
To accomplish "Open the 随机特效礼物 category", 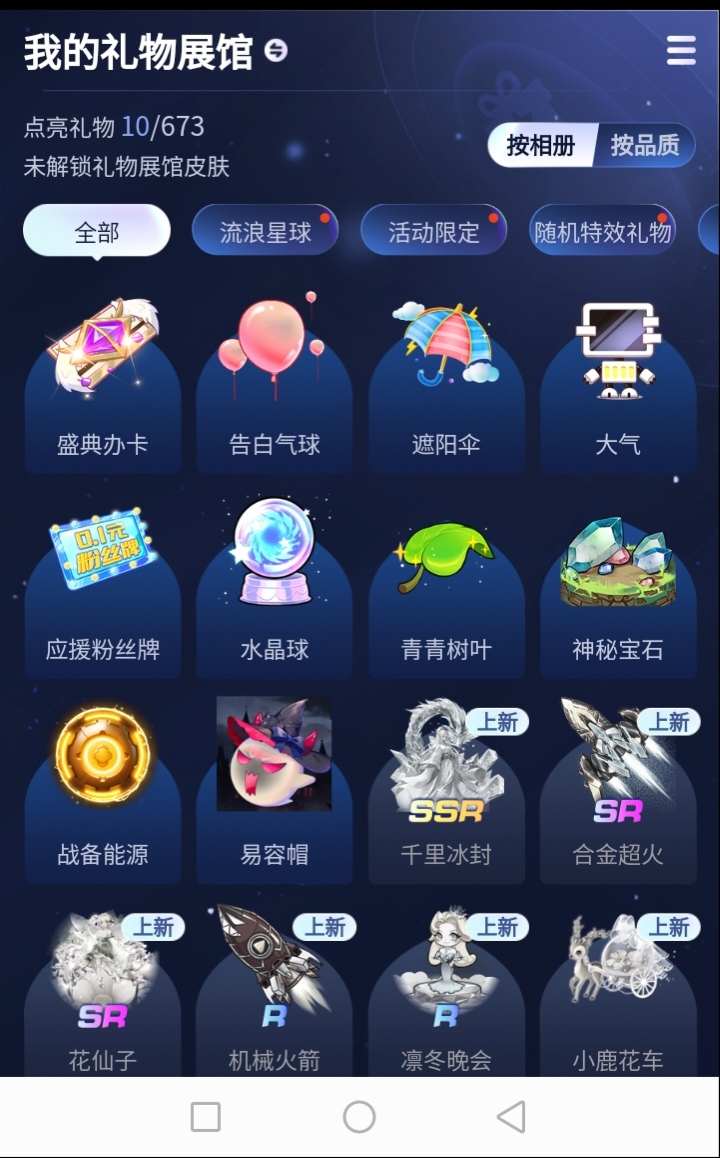I will (x=602, y=232).
